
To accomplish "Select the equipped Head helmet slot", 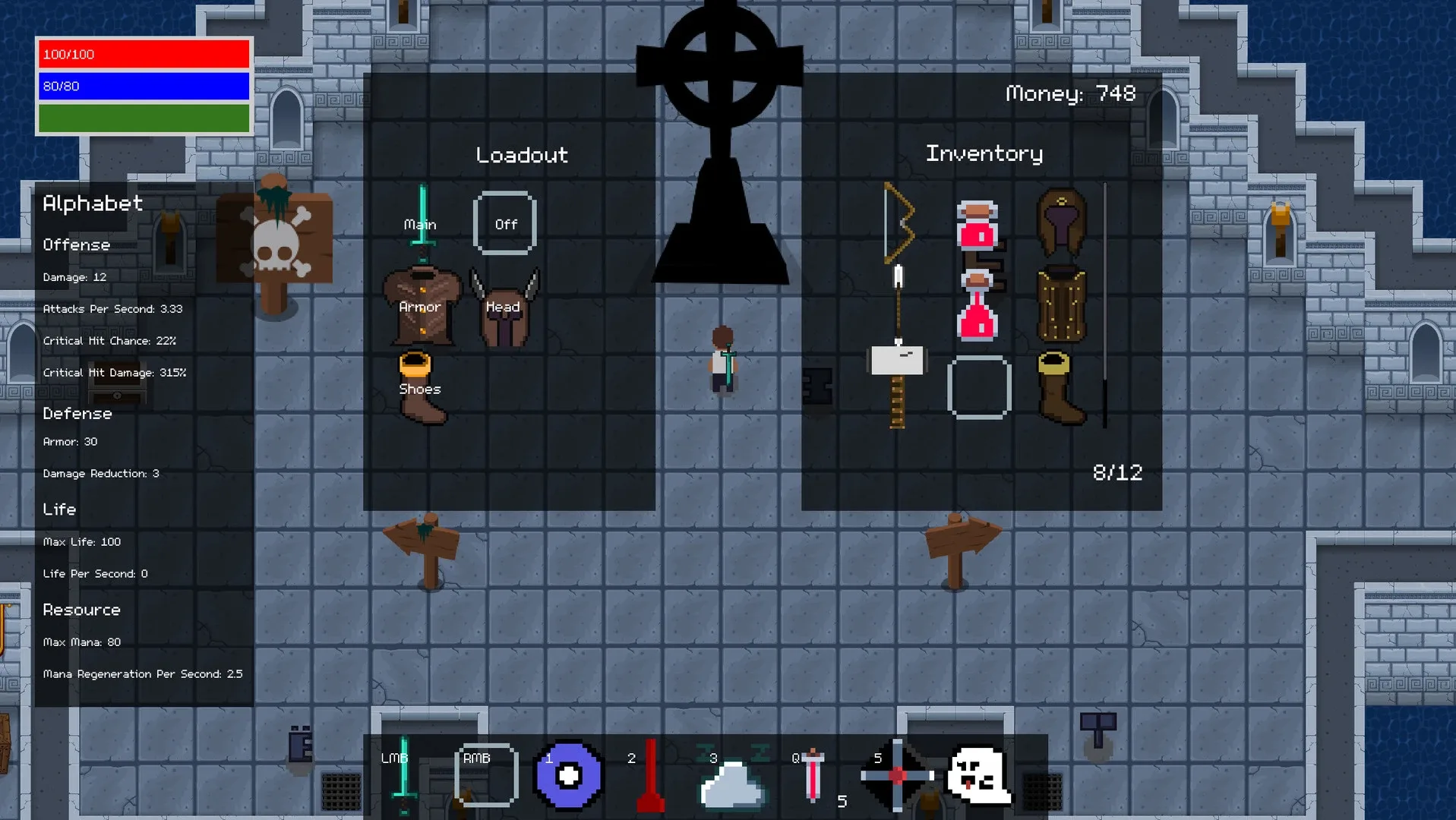I will point(504,307).
